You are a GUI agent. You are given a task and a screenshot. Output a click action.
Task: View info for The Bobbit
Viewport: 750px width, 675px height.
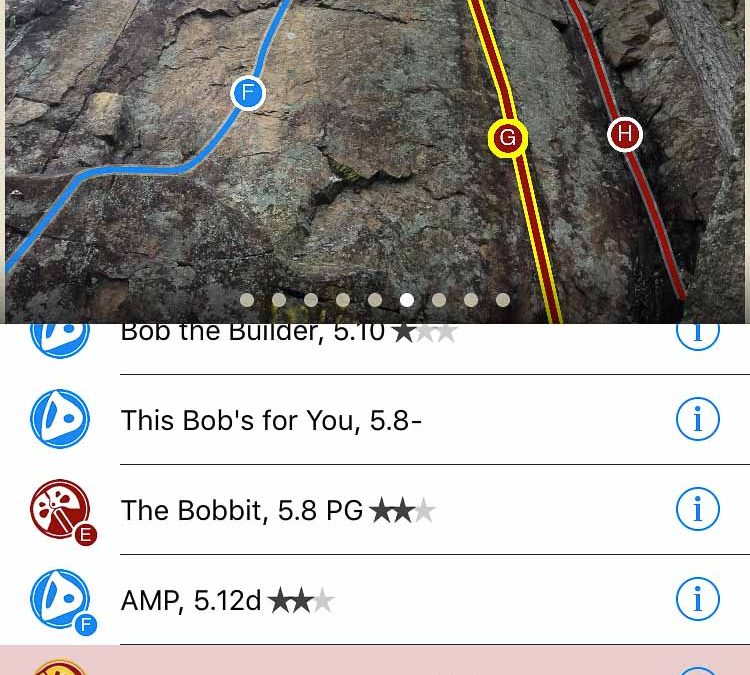coord(697,509)
